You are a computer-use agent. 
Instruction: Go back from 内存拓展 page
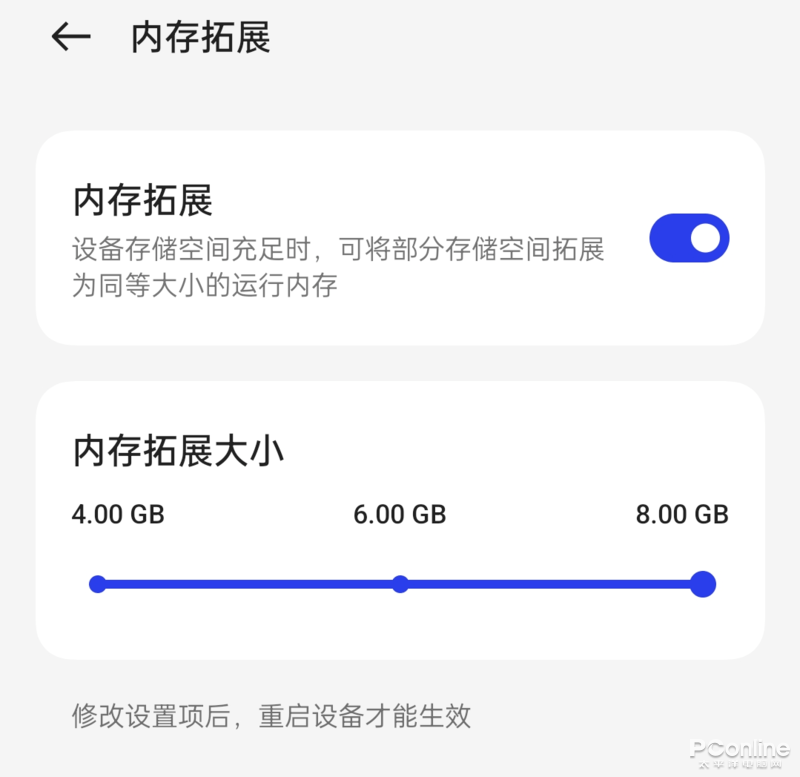[71, 38]
